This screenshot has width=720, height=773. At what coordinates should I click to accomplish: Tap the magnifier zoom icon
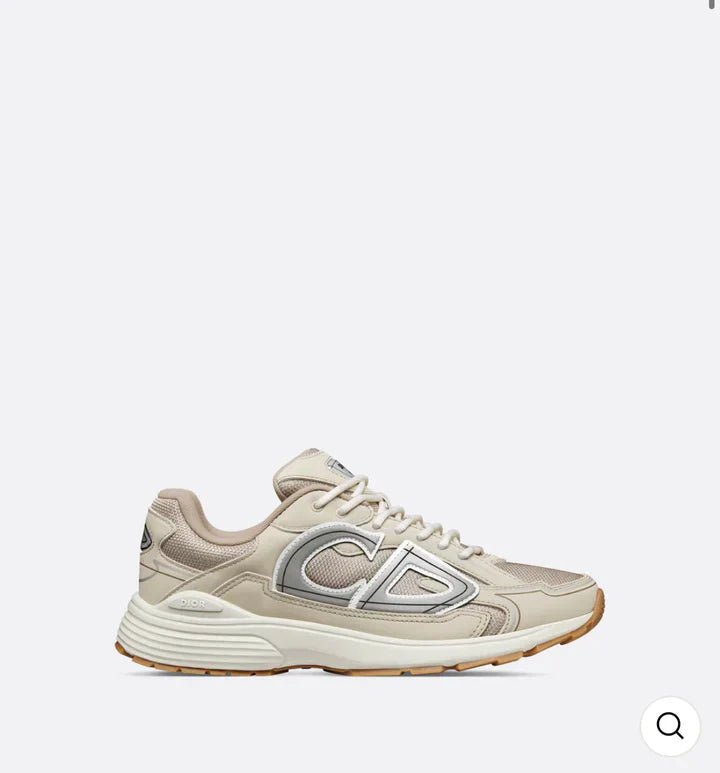[670, 726]
